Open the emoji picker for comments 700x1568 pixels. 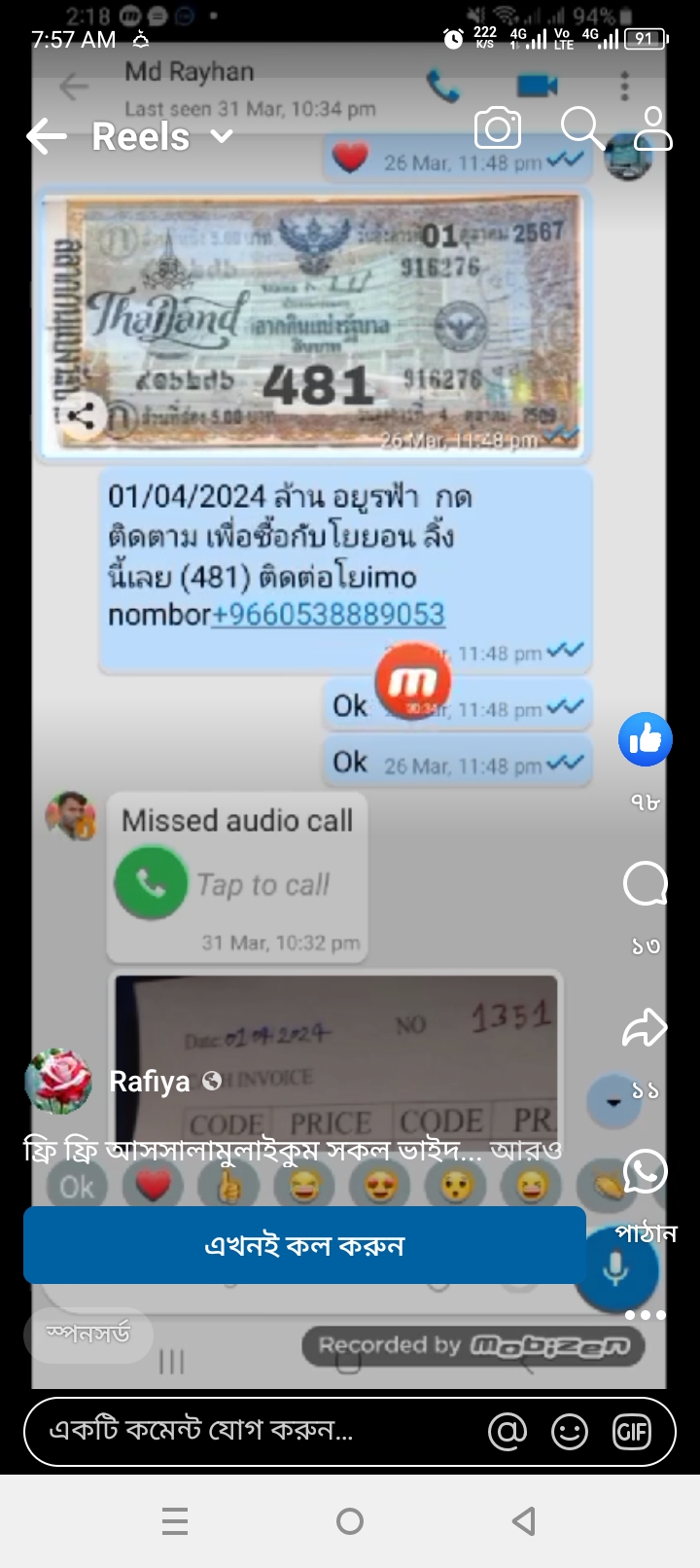tap(570, 1431)
